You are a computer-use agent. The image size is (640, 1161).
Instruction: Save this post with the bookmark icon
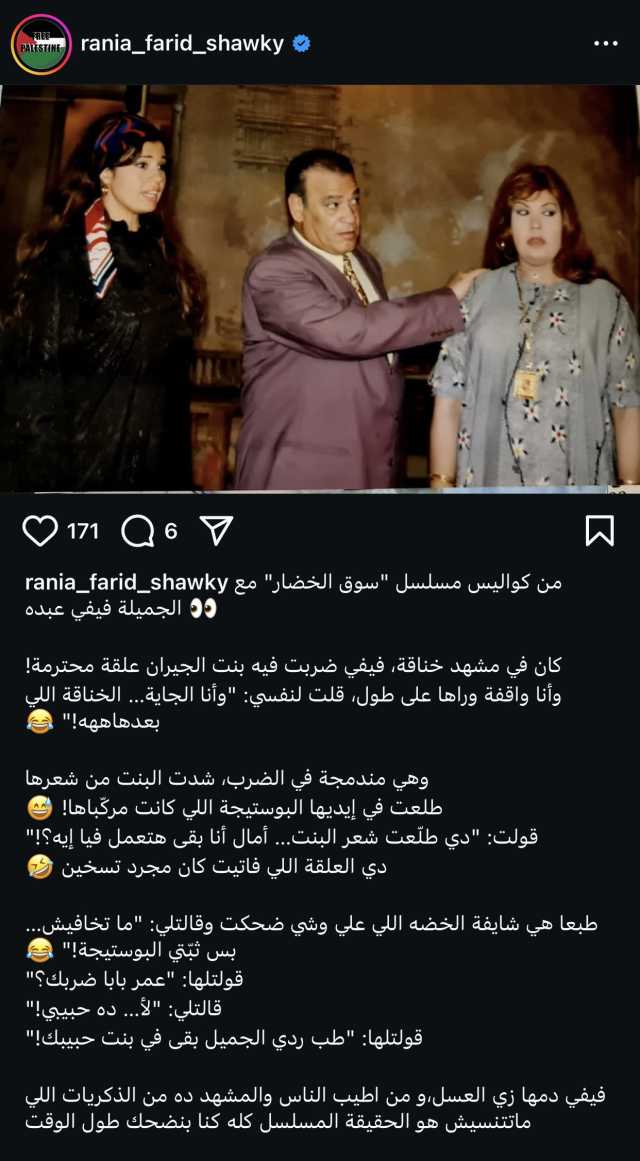pyautogui.click(x=599, y=531)
